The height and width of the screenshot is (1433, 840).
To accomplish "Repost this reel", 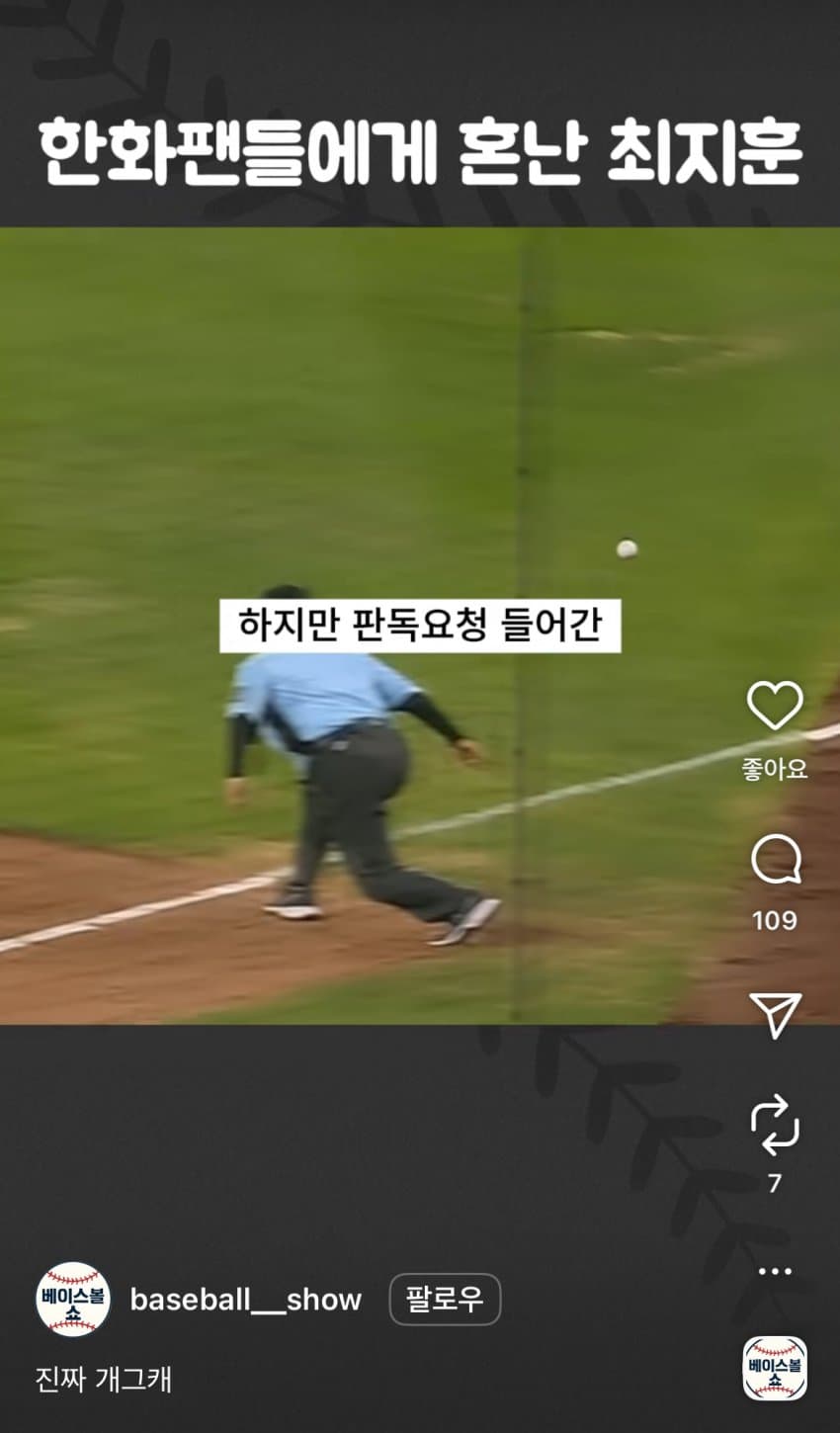I will (775, 1125).
